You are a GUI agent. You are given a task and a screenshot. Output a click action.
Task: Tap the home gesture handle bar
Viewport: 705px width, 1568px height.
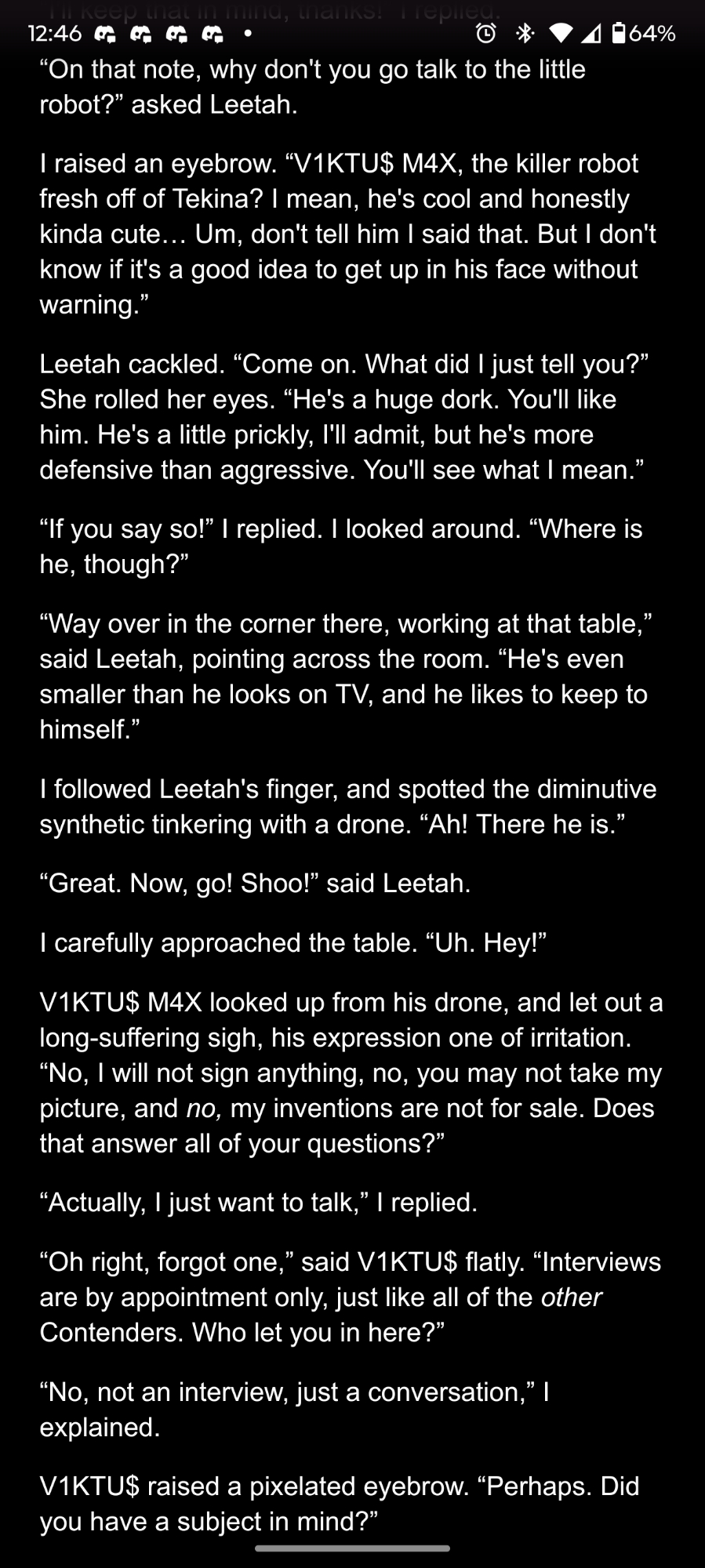tap(352, 1548)
